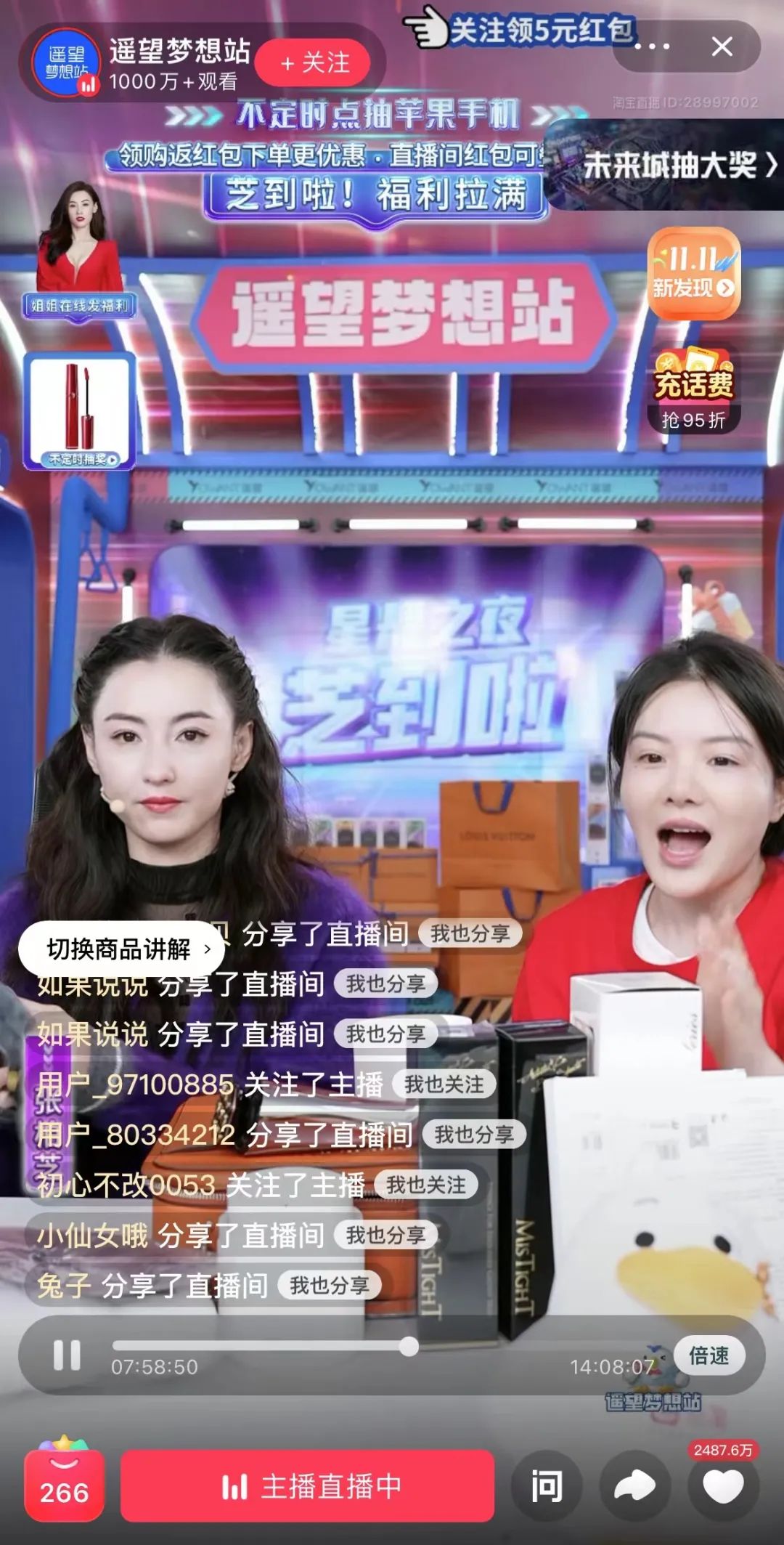Jump to 主播直播中 live broadcast
Viewport: 784px width, 1545px height.
tap(308, 1486)
